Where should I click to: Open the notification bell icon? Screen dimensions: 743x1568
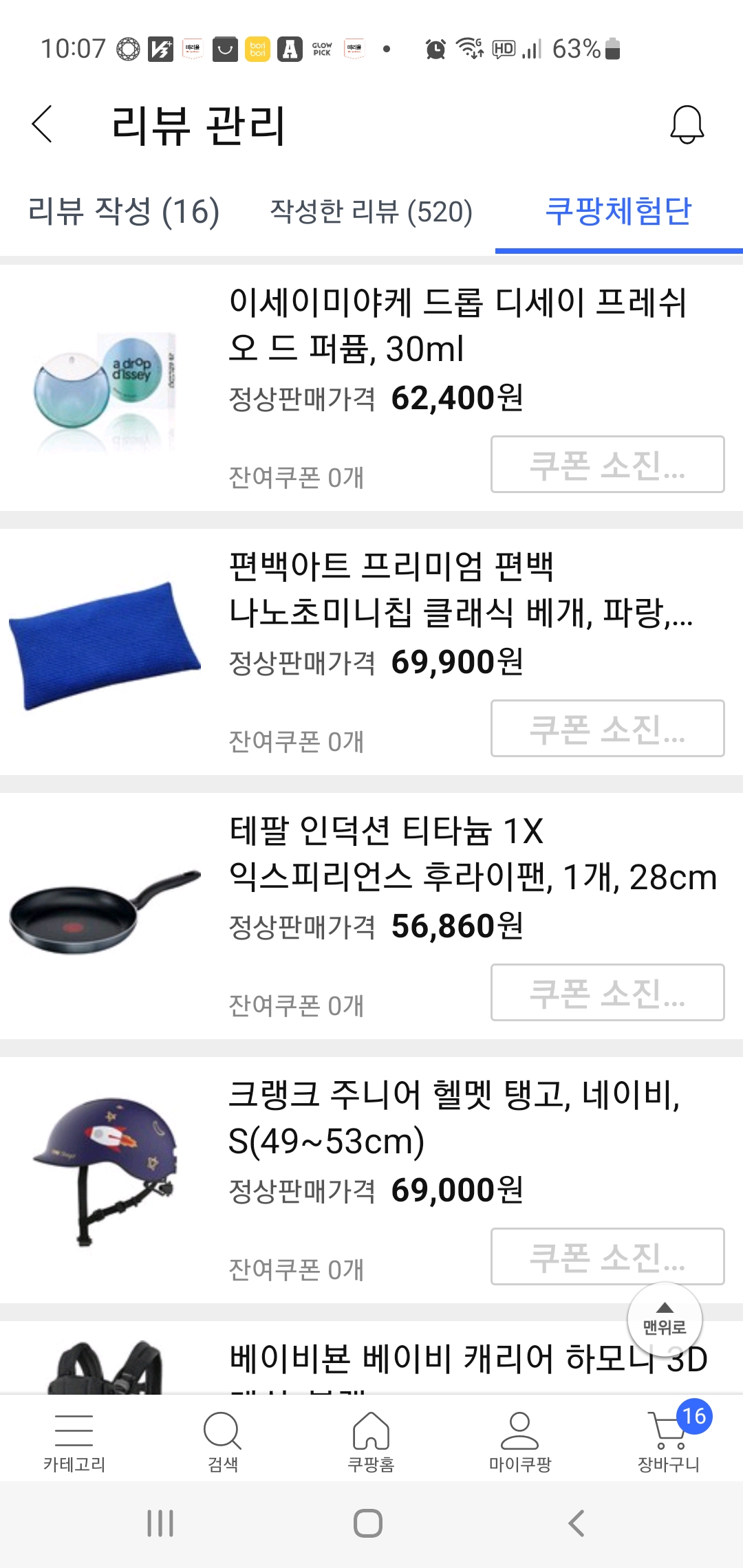(687, 126)
